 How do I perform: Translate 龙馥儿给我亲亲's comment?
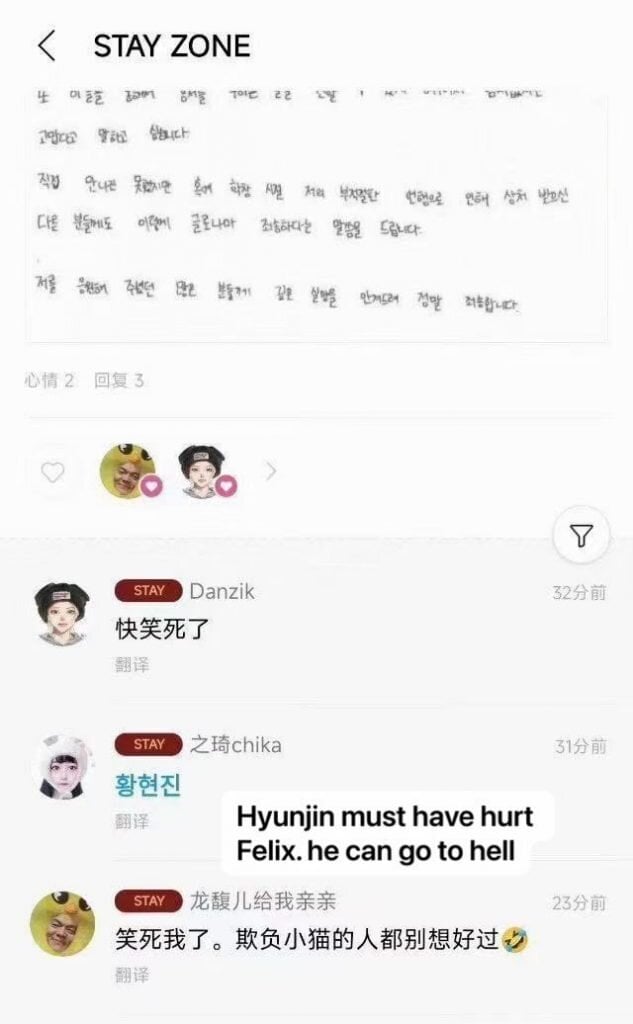point(132,974)
